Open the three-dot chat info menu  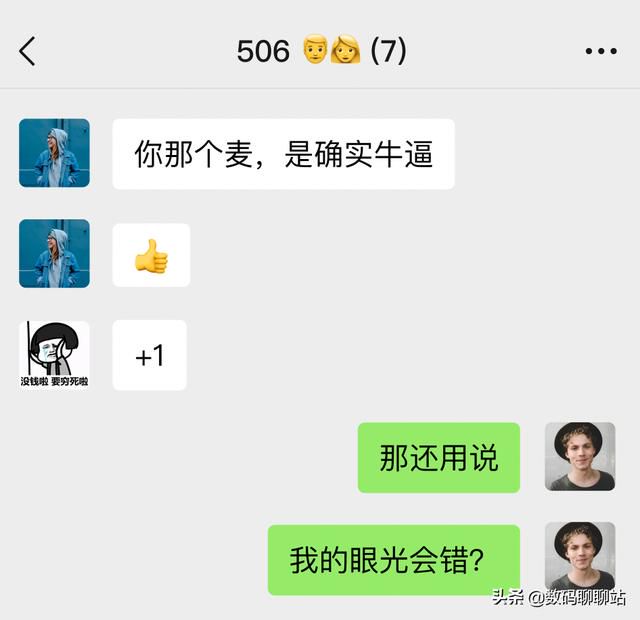tap(600, 51)
